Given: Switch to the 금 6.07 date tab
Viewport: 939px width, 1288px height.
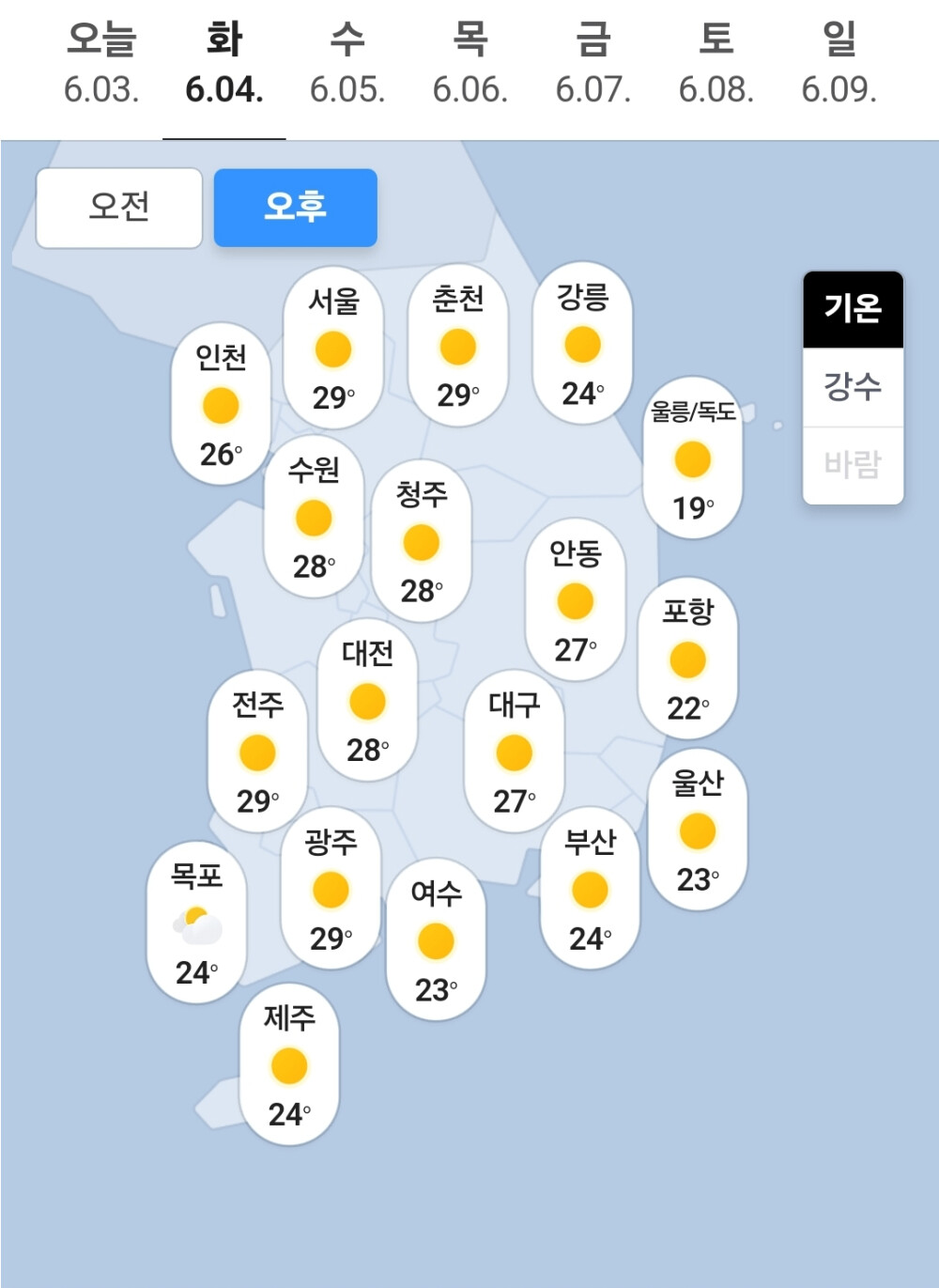Looking at the screenshot, I should click(593, 64).
